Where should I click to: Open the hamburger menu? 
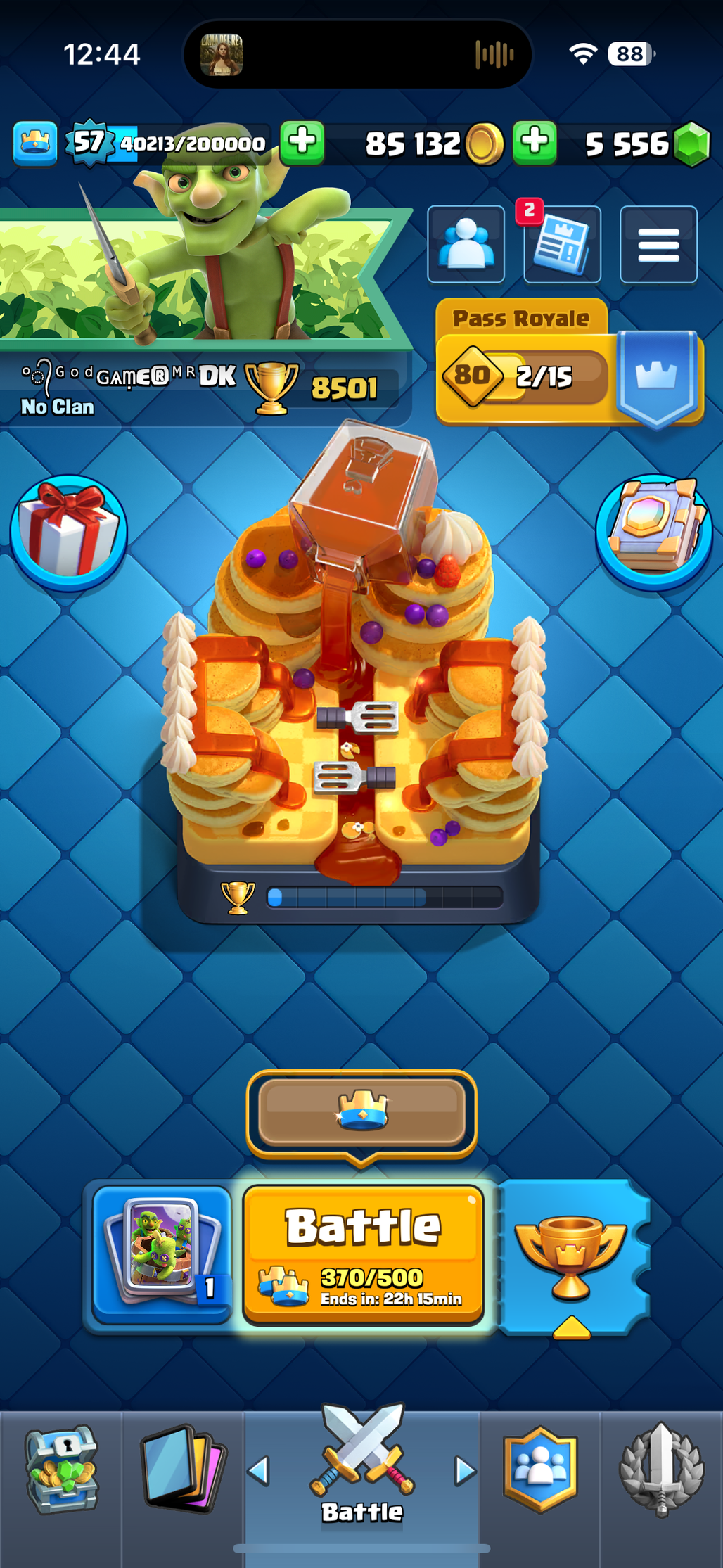(658, 244)
